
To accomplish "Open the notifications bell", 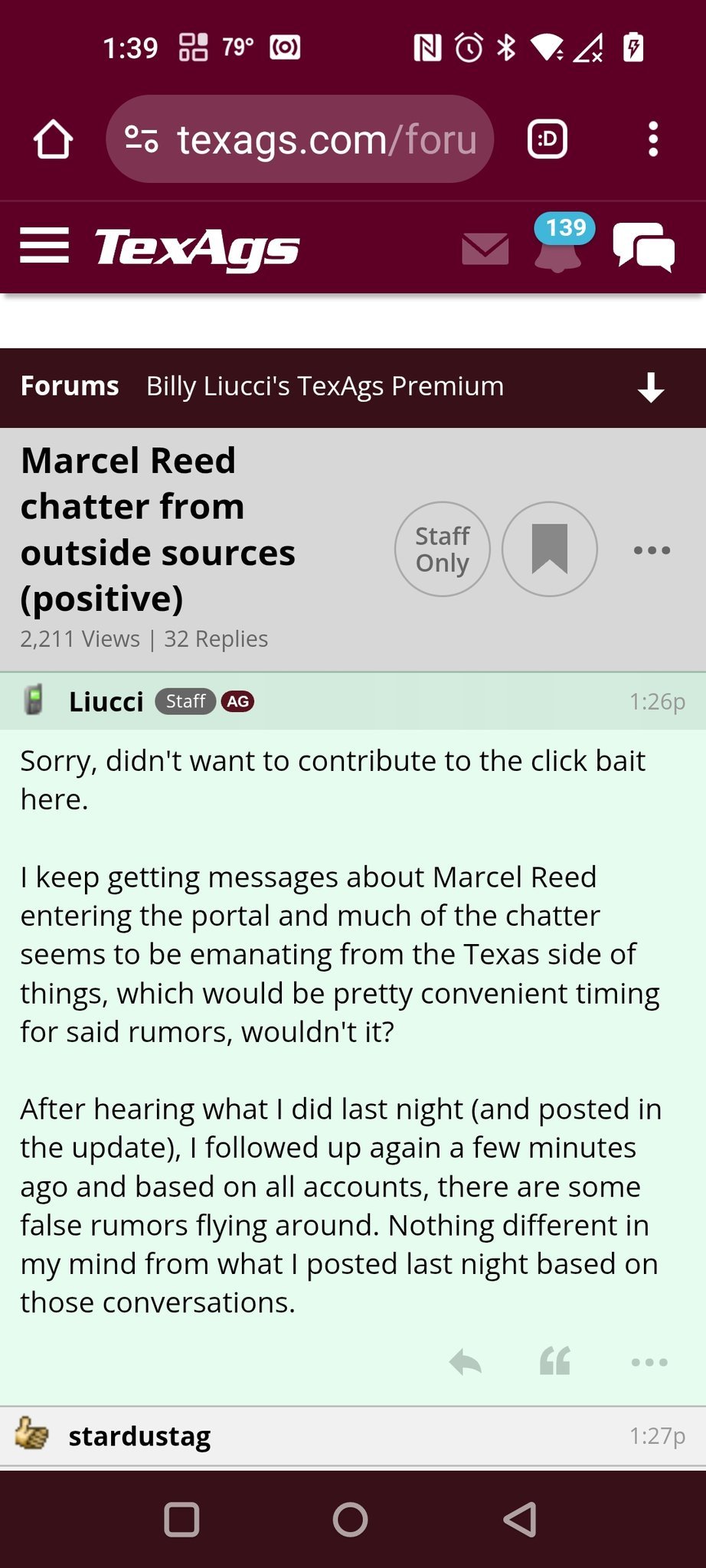I will (558, 247).
